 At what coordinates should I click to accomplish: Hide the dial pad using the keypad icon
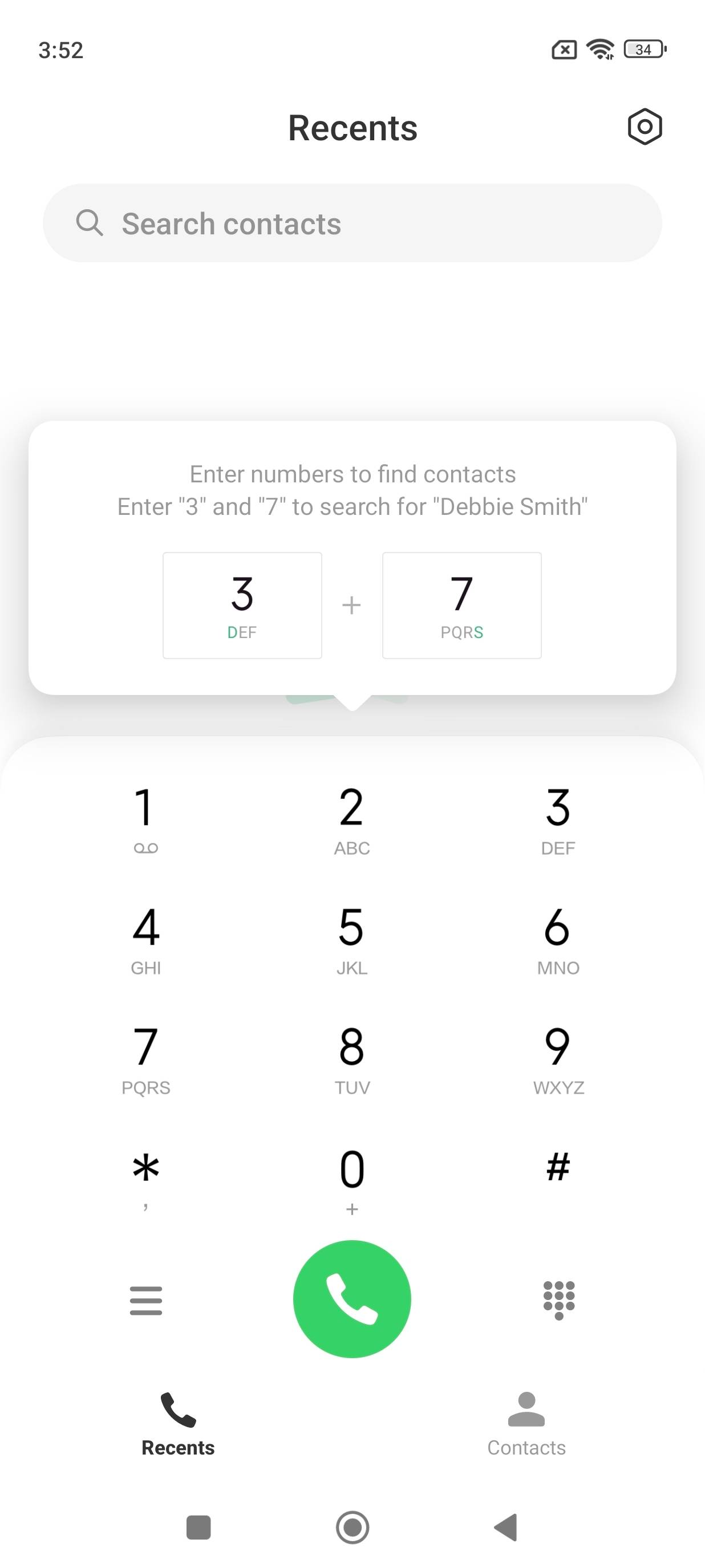[558, 1299]
